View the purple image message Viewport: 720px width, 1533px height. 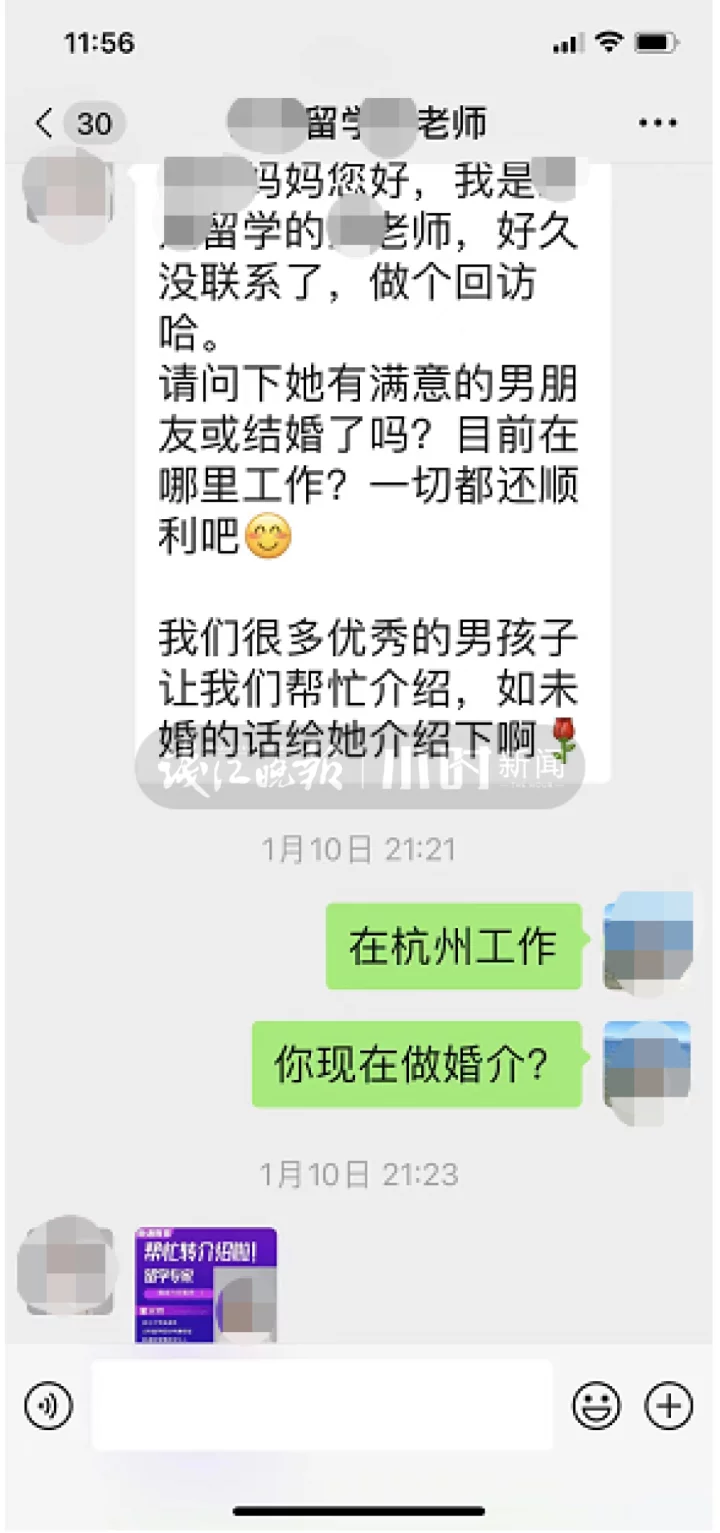(x=206, y=1284)
